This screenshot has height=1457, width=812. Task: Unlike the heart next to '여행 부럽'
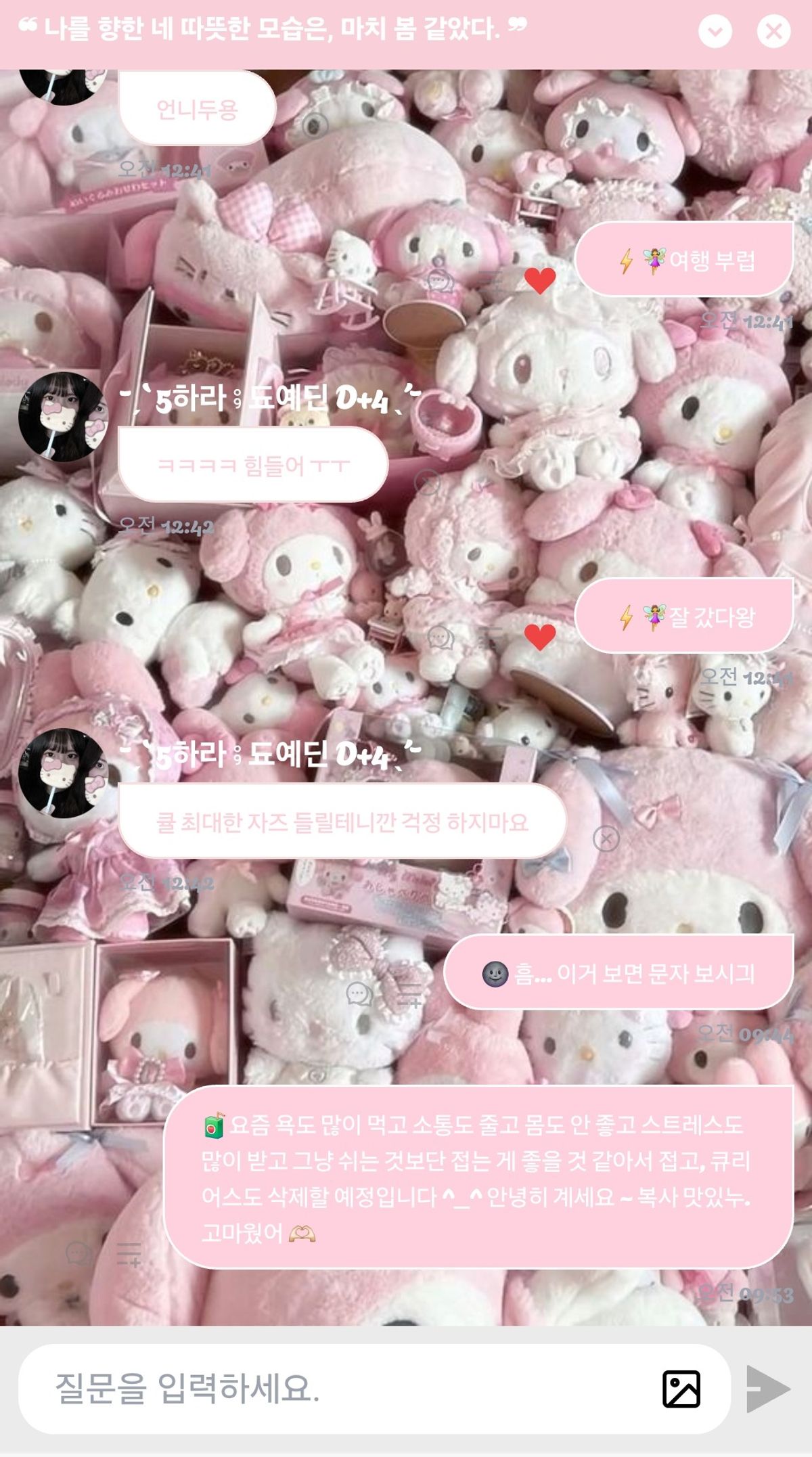tap(540, 280)
